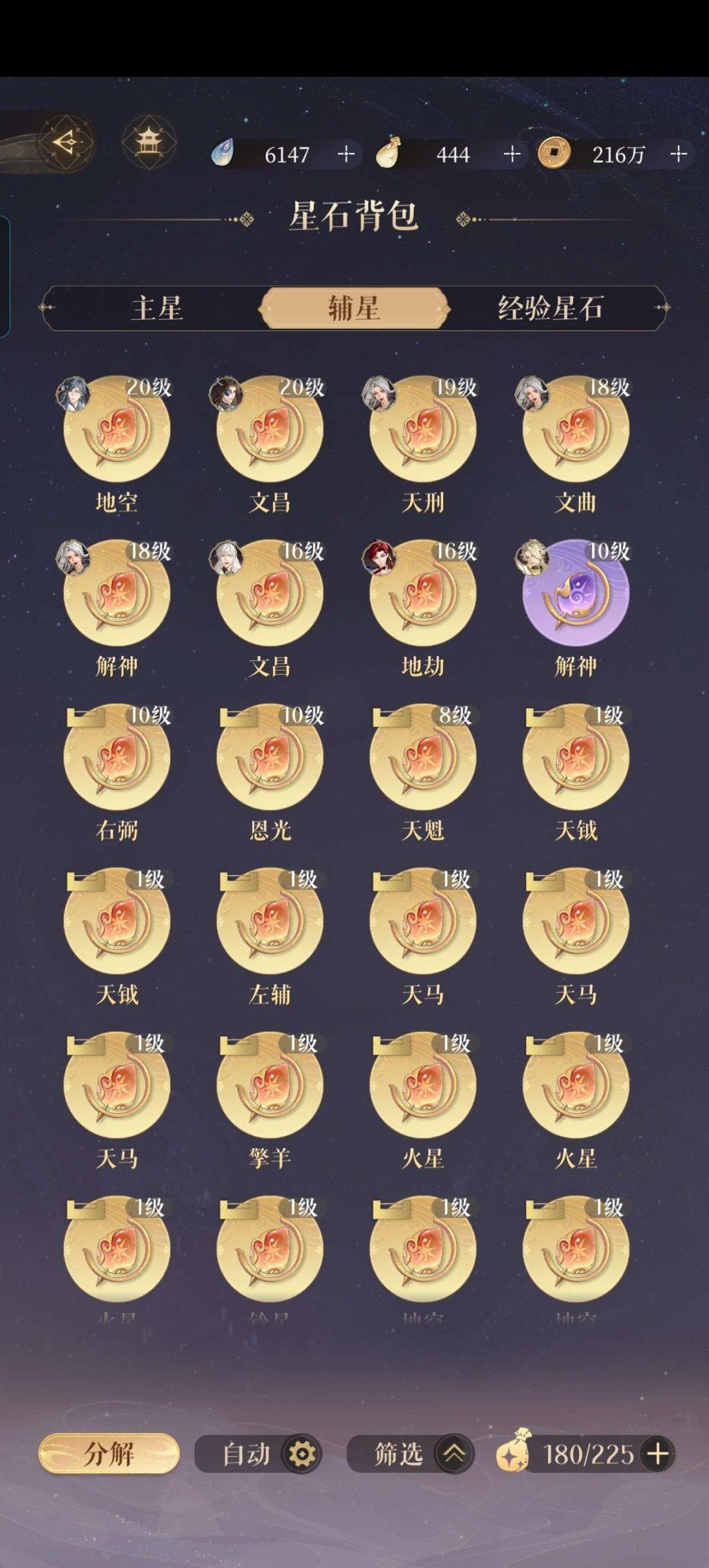
Task: Expand the 筛选 filter options
Action: [454, 1454]
